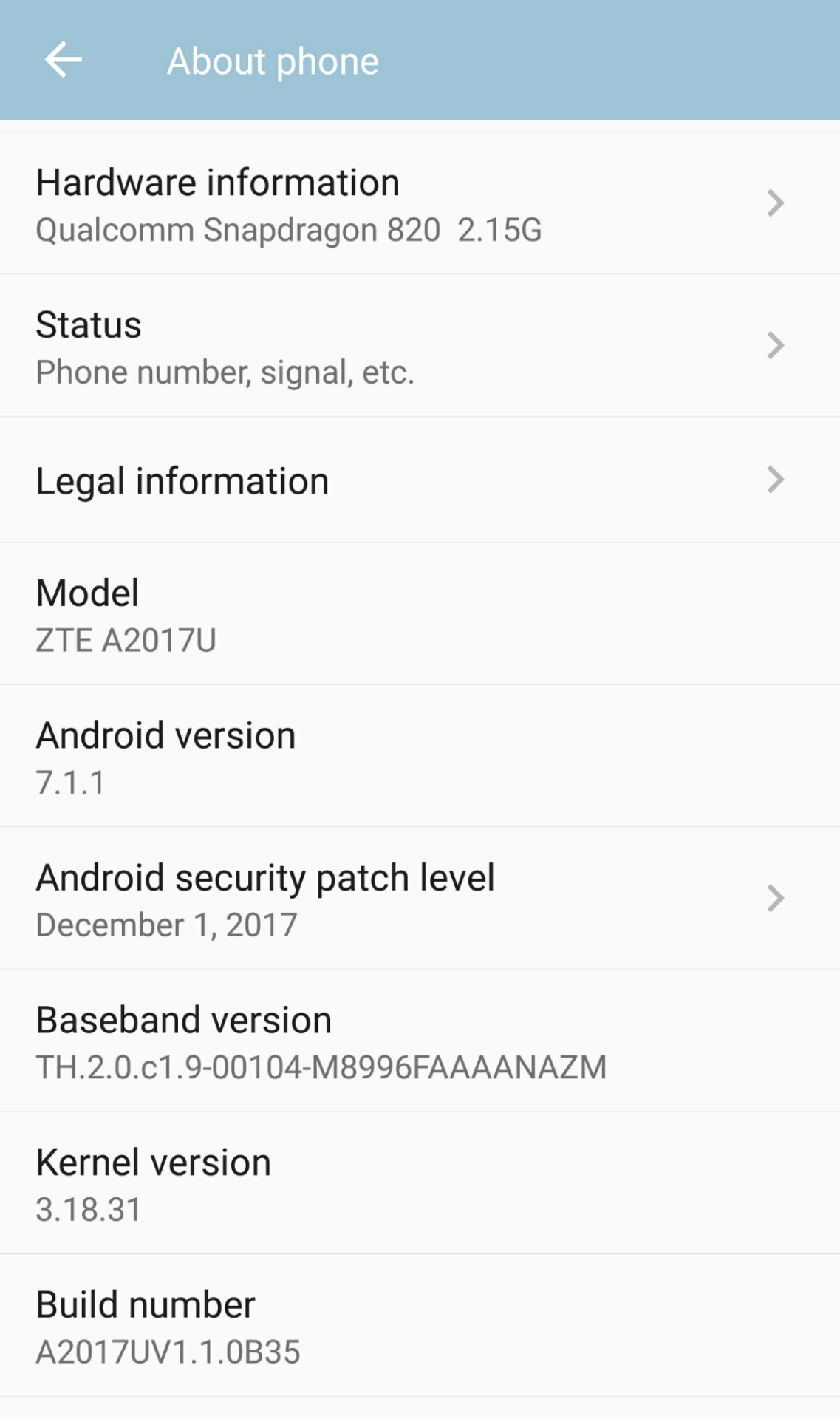
Task: Open Legal information
Action: (x=420, y=480)
